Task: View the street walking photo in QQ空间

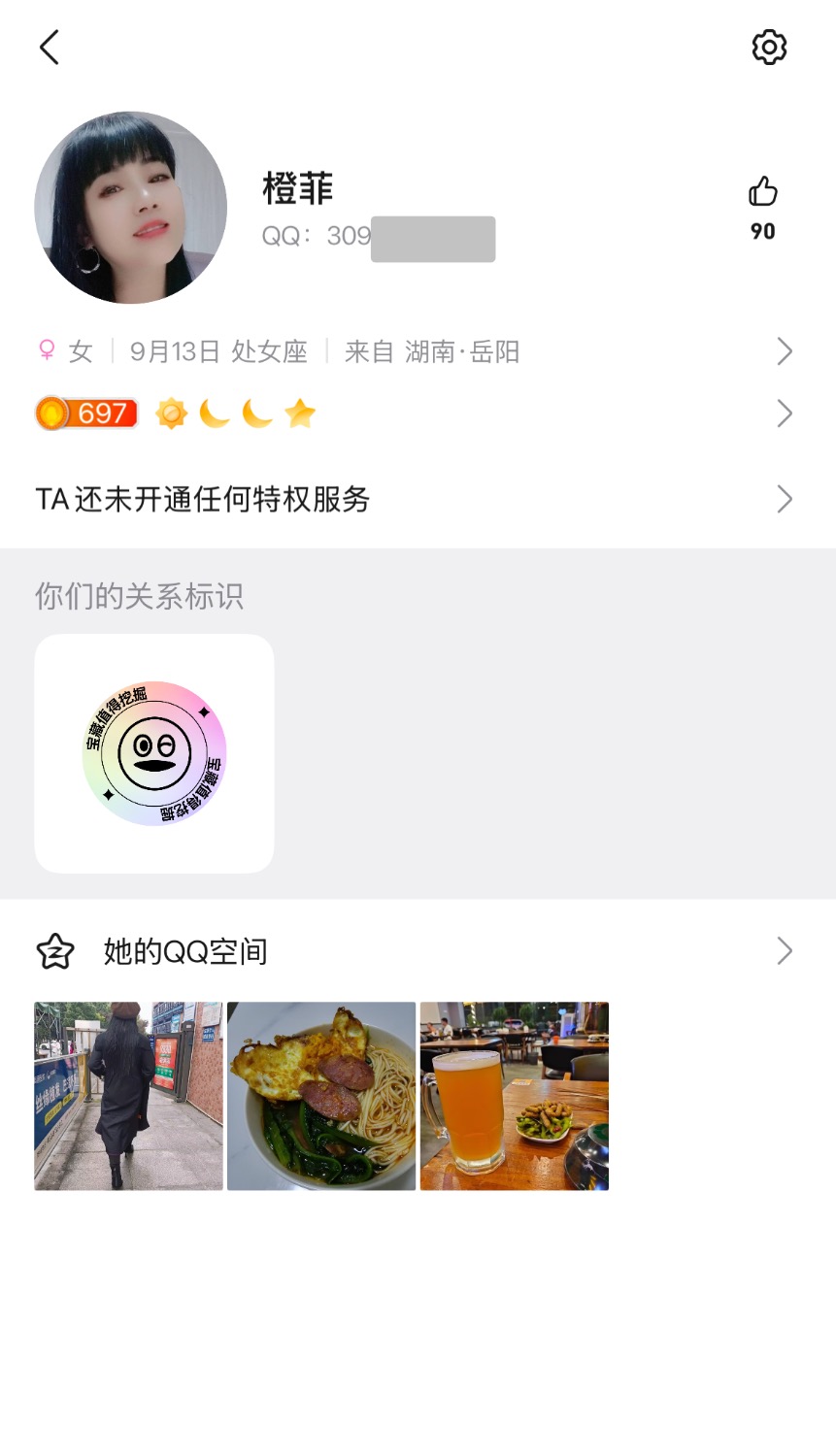Action: tap(128, 1096)
